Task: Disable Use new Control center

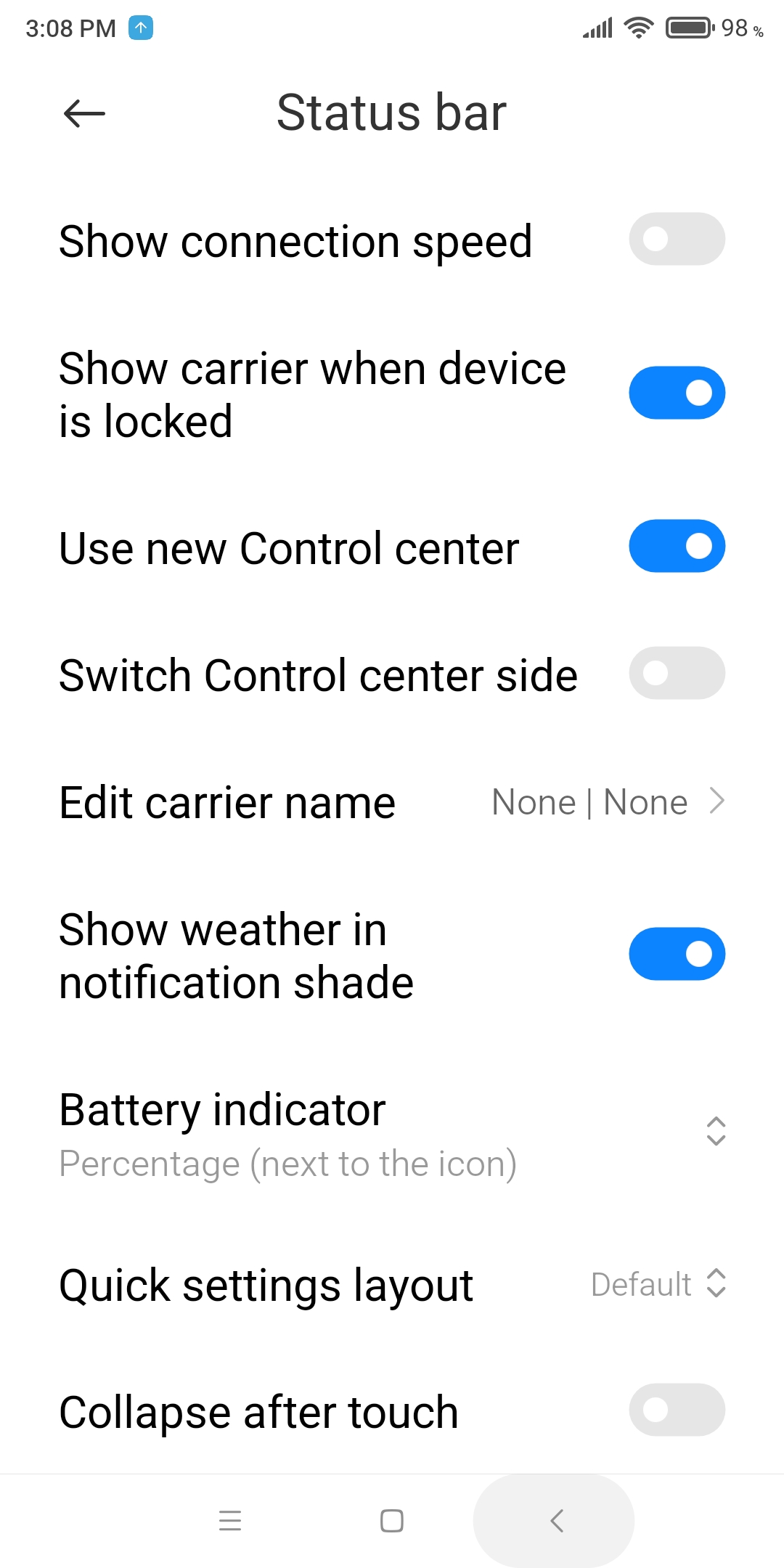Action: 677,546
